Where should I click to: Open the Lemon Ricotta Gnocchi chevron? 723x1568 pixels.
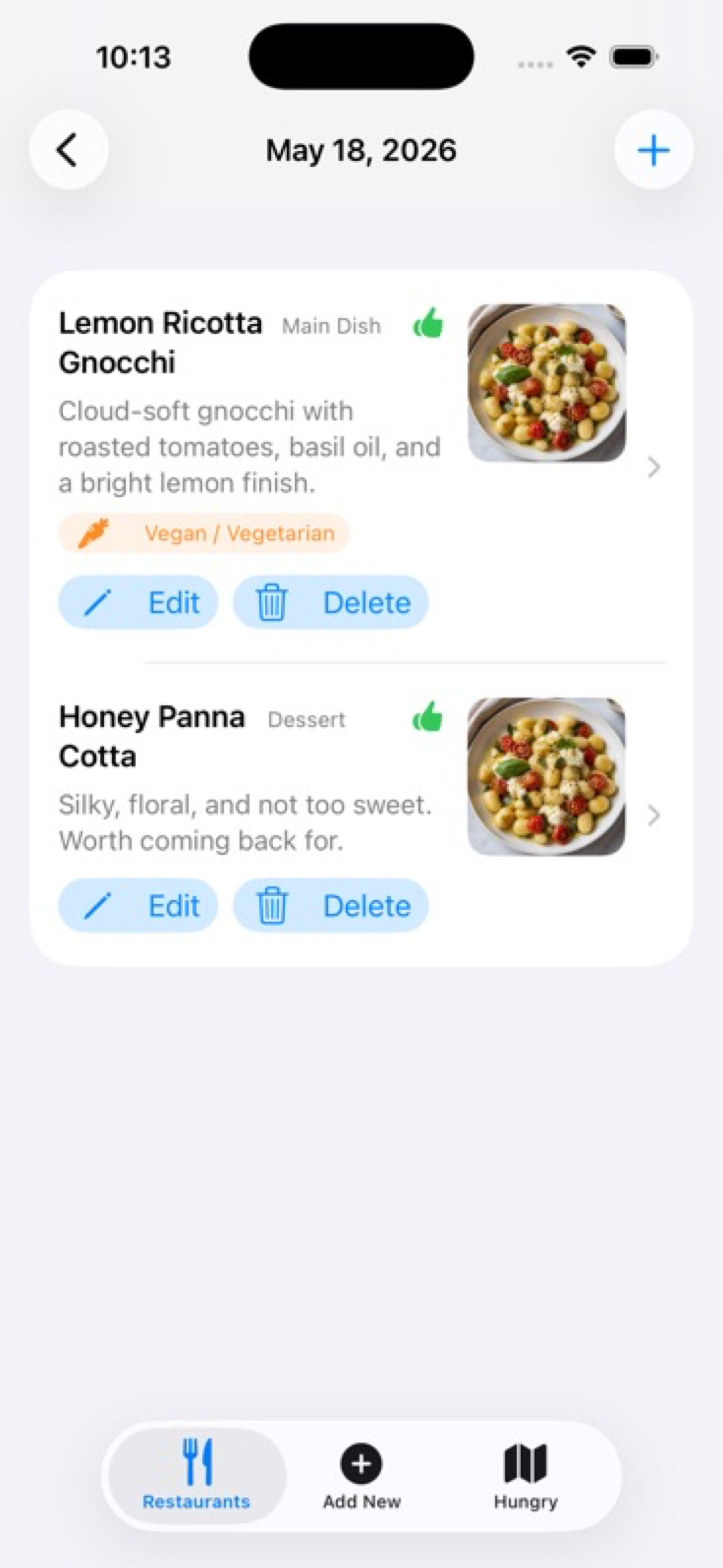click(654, 468)
